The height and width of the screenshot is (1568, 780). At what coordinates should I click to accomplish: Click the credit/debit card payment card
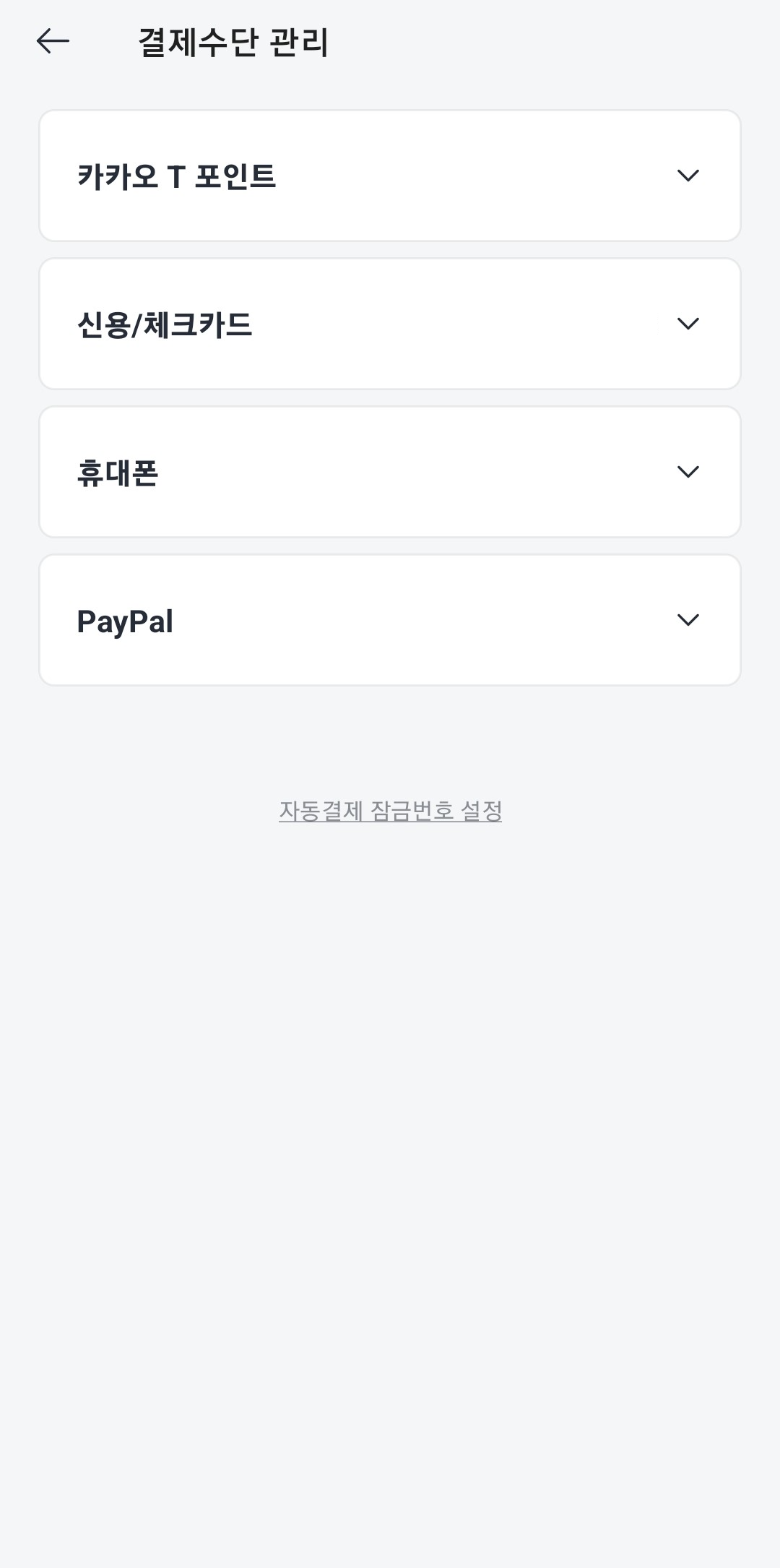[390, 323]
